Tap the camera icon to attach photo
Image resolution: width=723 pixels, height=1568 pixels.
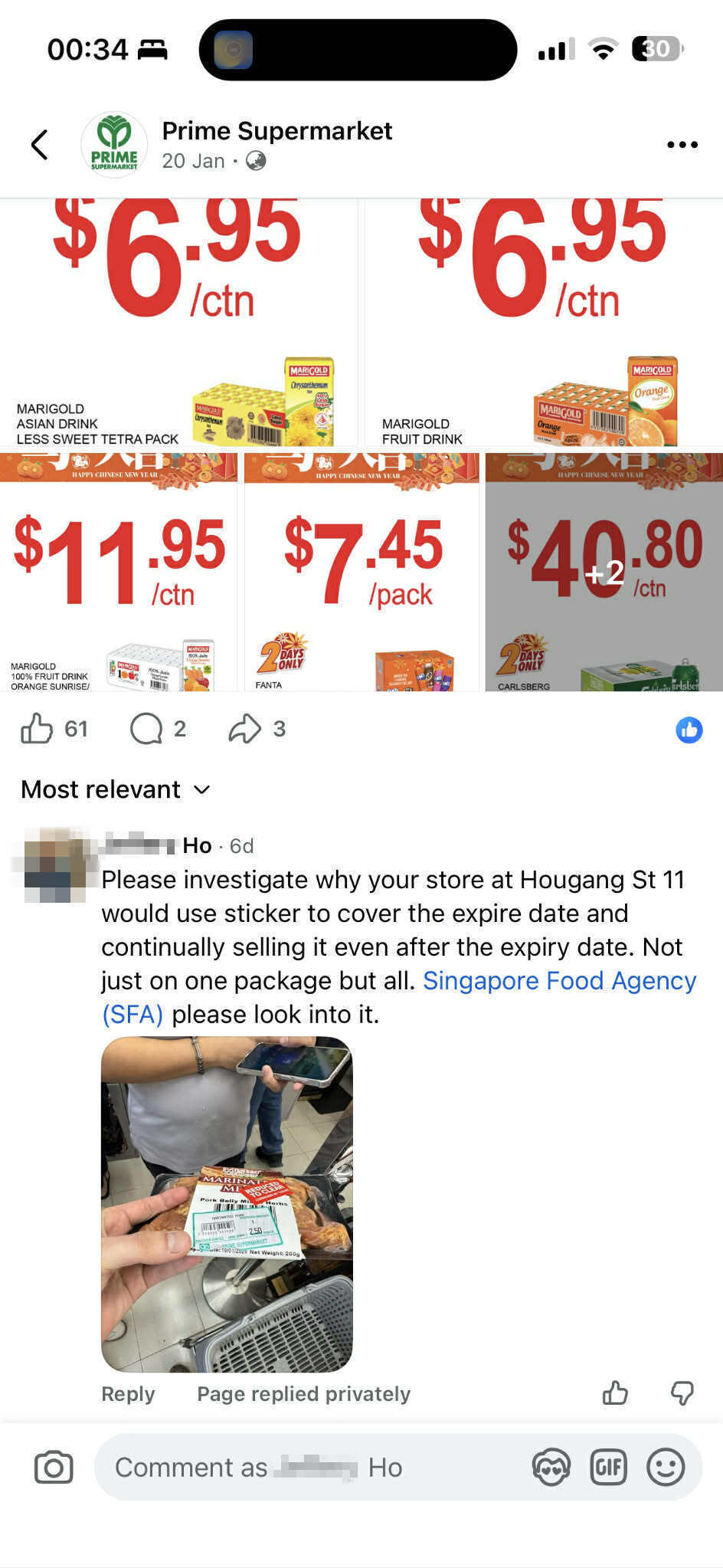point(54,1468)
